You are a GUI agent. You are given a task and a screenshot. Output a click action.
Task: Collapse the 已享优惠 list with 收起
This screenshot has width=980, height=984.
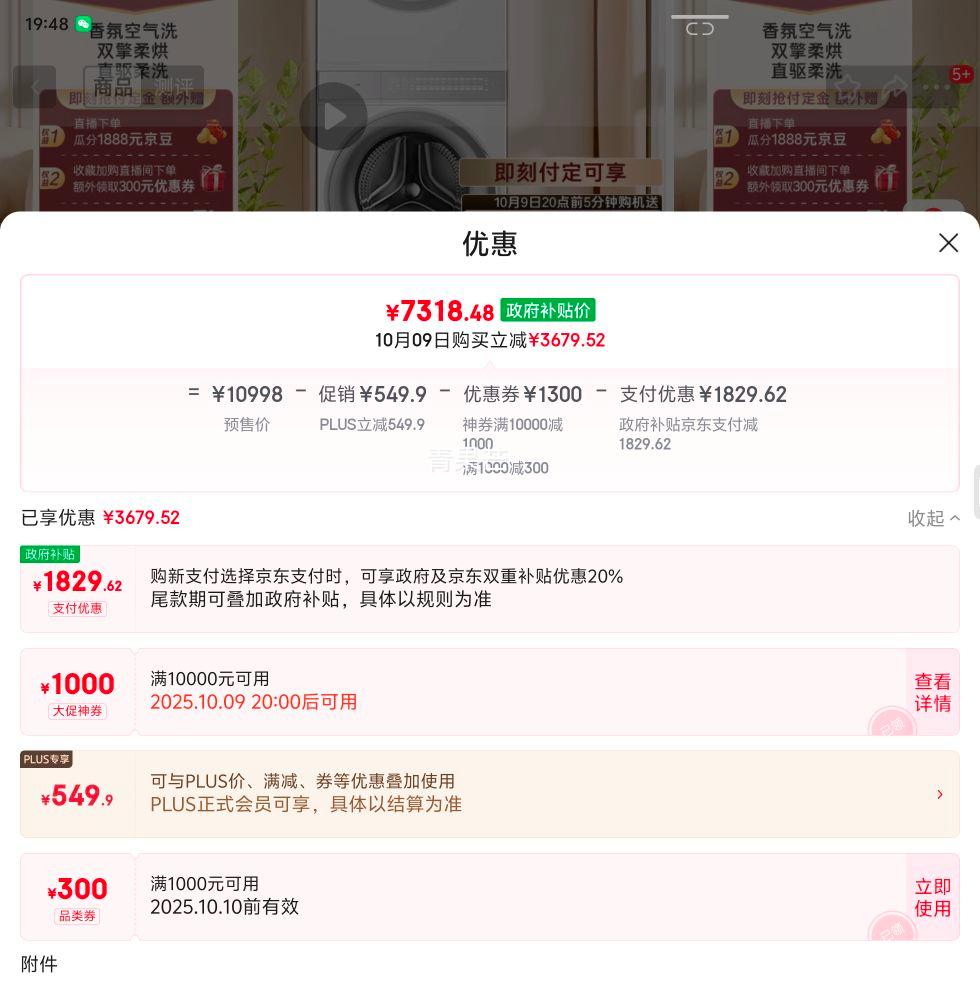(933, 518)
